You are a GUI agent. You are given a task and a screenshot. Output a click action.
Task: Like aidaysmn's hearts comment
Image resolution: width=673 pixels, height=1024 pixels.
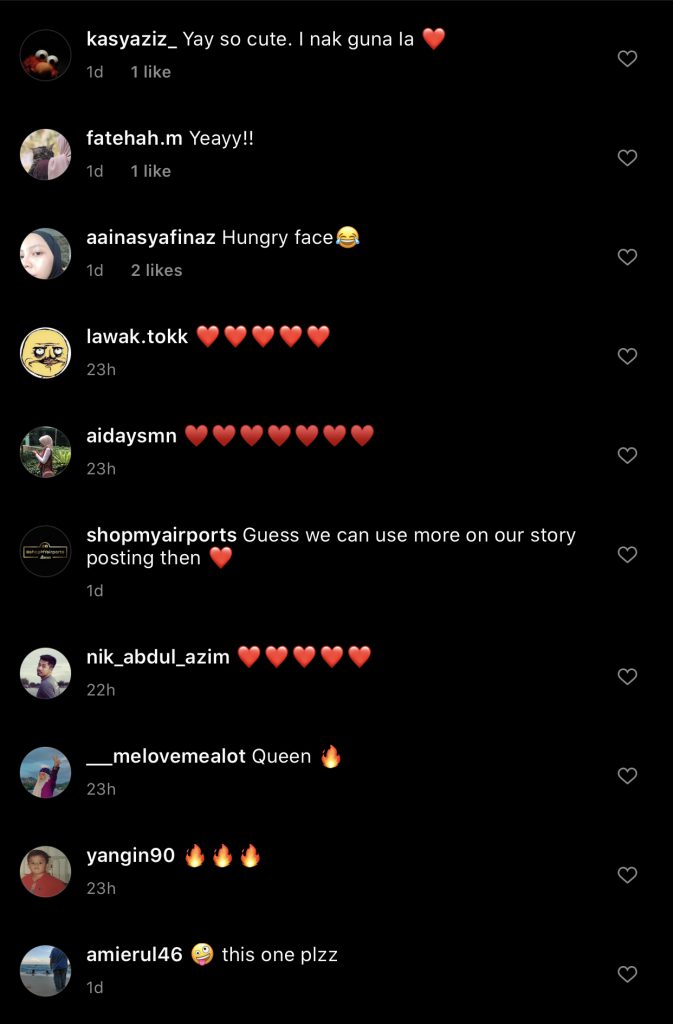(x=627, y=455)
